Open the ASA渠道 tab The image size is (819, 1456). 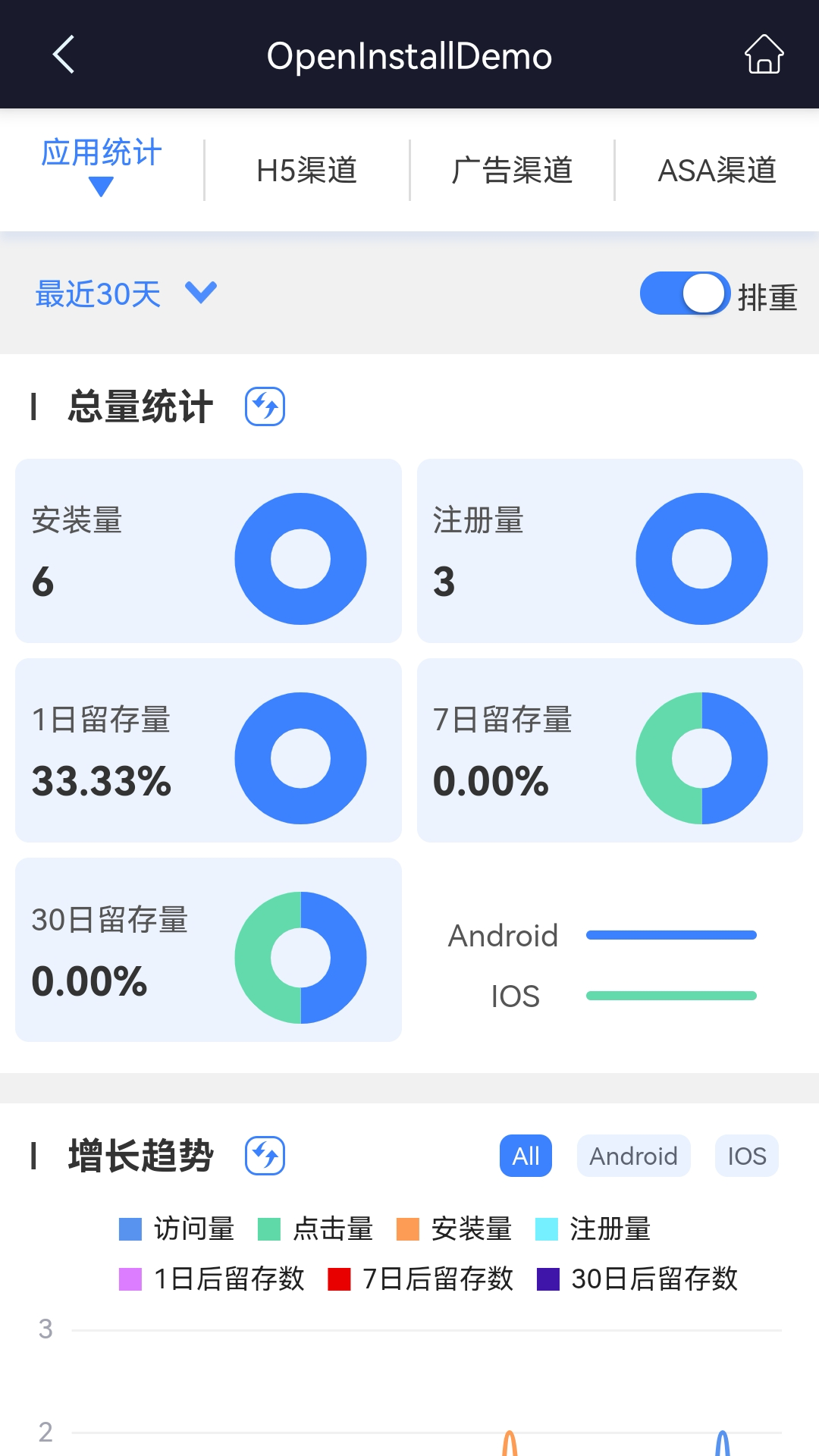717,171
